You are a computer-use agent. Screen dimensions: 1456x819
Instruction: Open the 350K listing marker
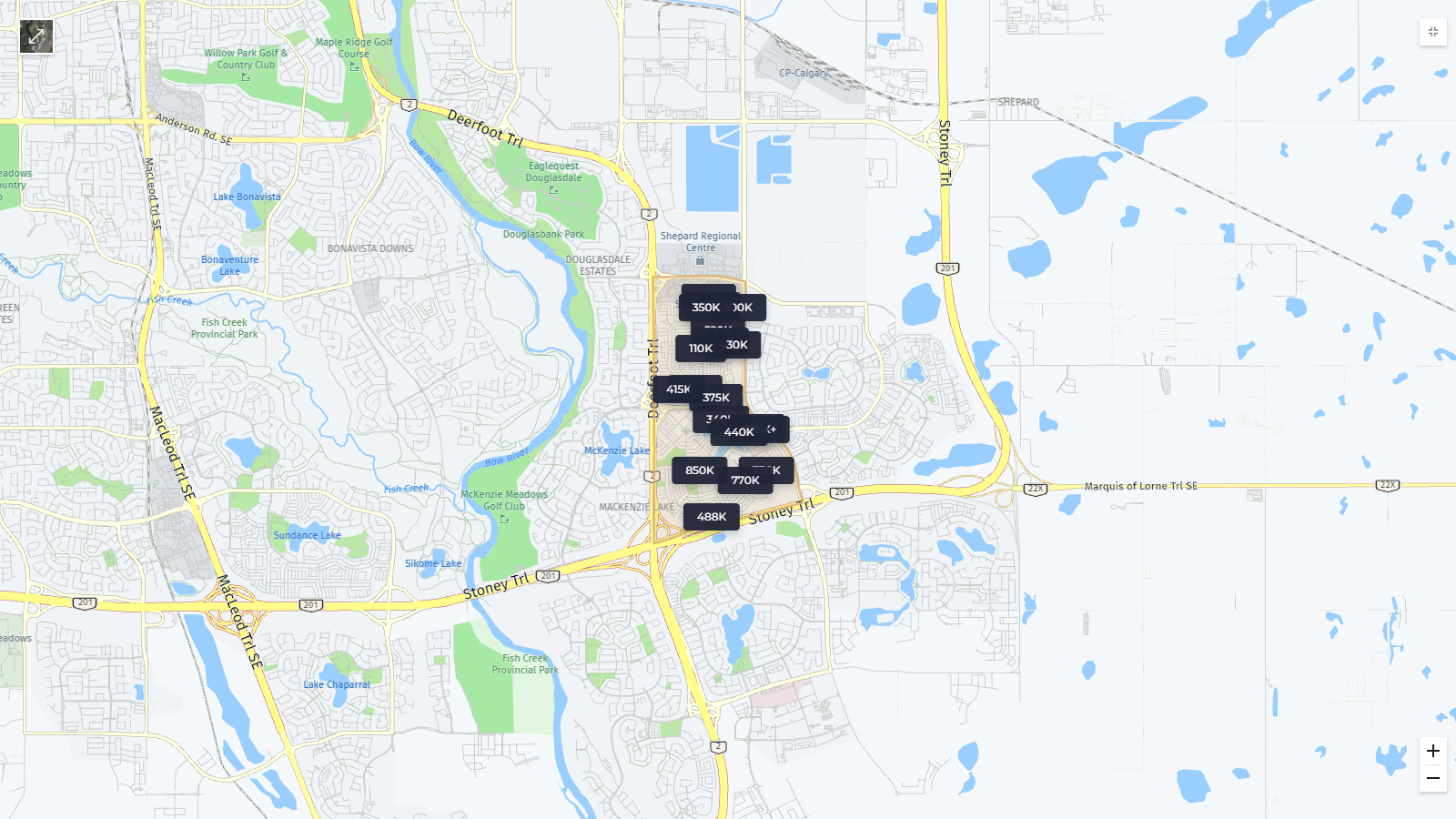703,308
